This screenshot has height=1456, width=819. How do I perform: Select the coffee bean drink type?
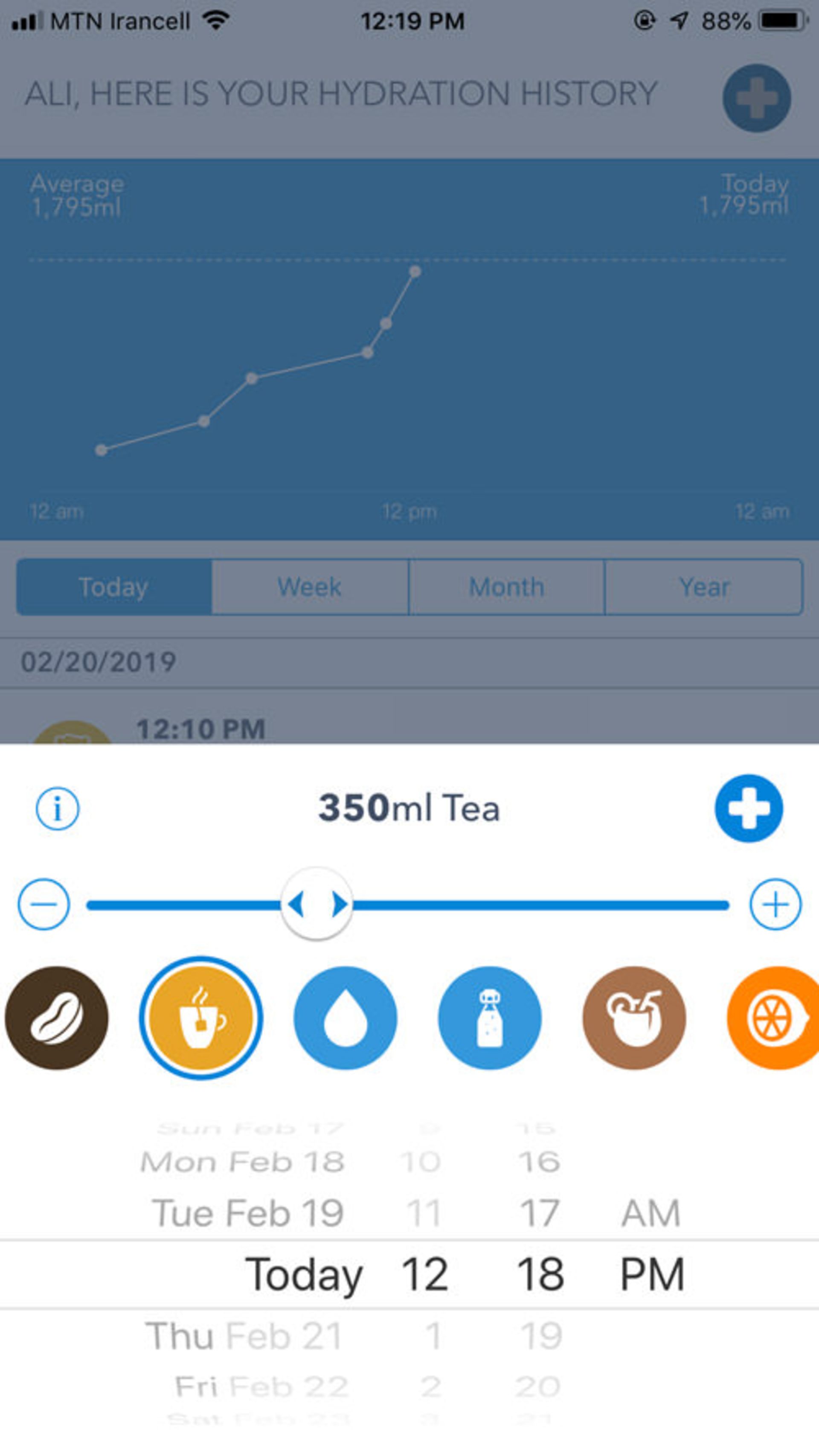point(57,1018)
